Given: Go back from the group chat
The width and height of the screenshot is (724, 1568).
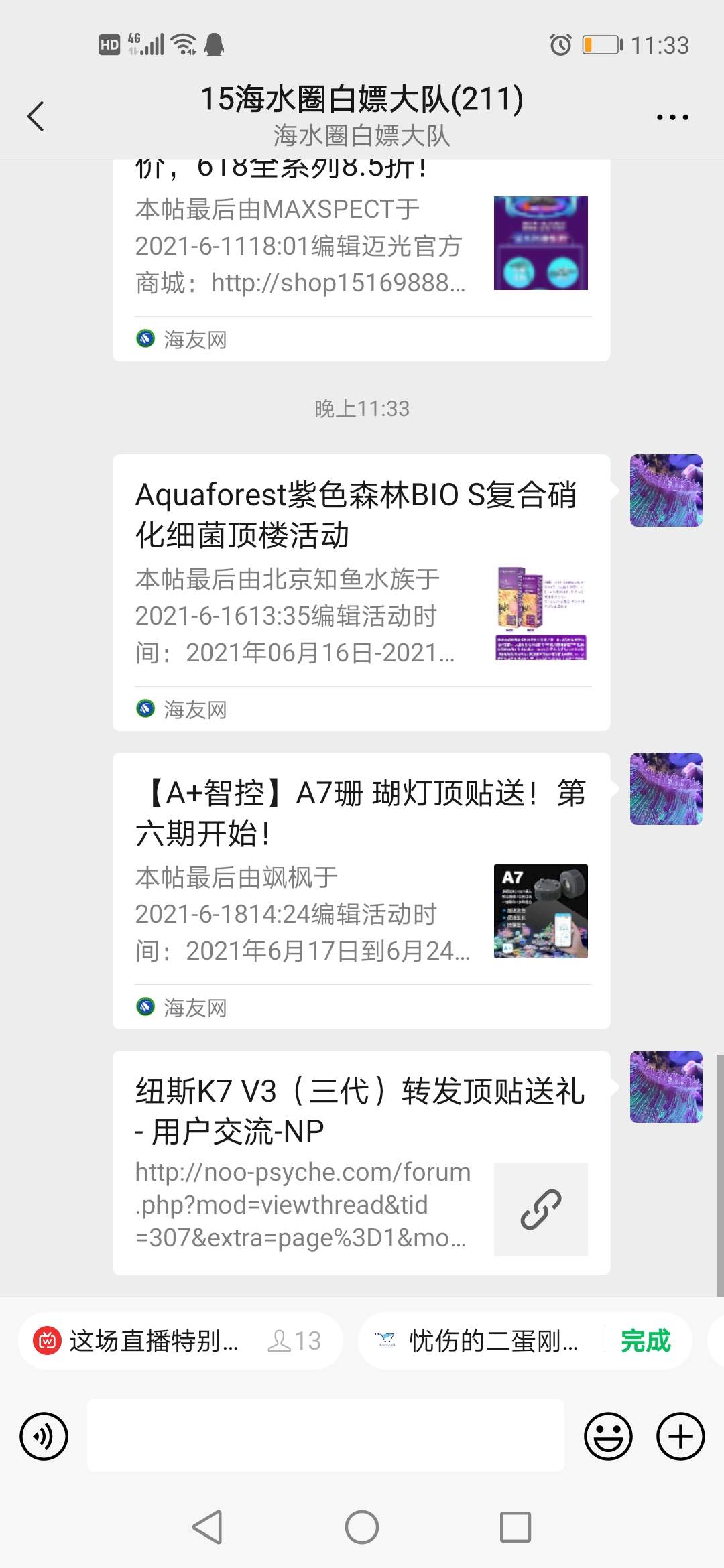Looking at the screenshot, I should coord(36,117).
